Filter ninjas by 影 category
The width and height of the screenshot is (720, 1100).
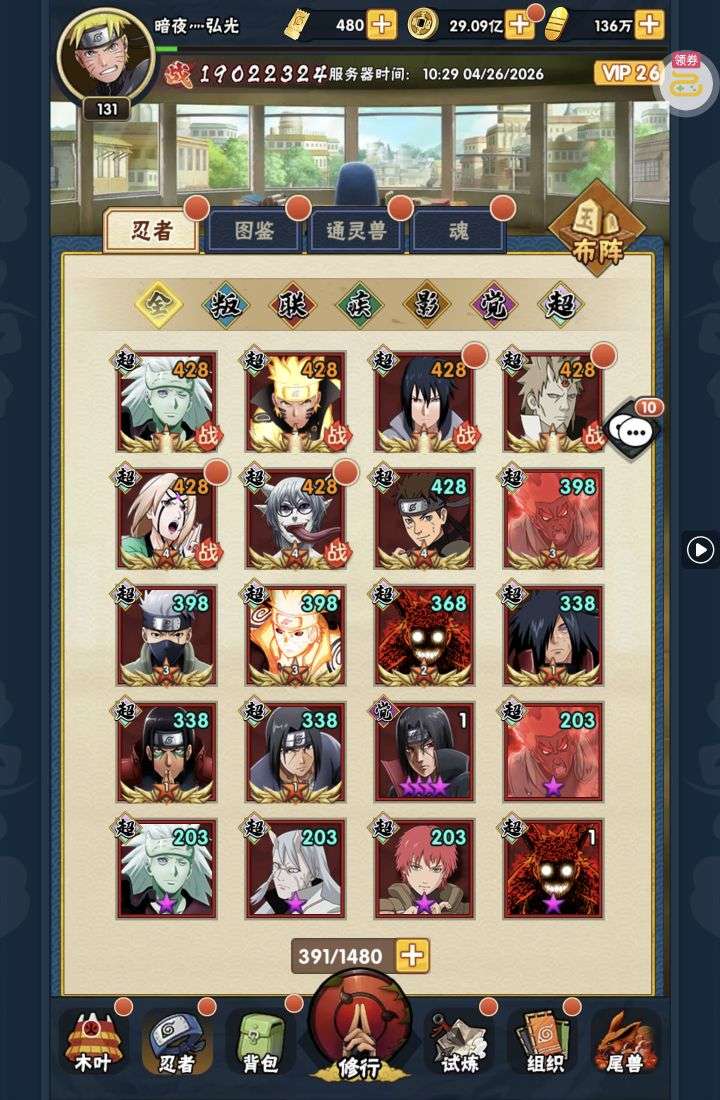click(427, 304)
